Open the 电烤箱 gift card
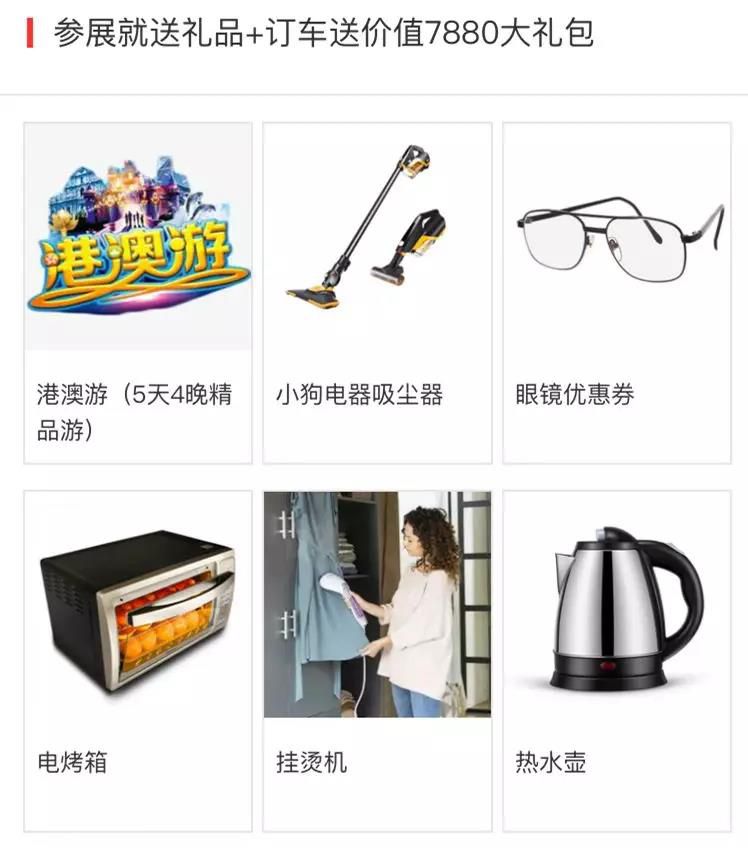 tap(138, 660)
